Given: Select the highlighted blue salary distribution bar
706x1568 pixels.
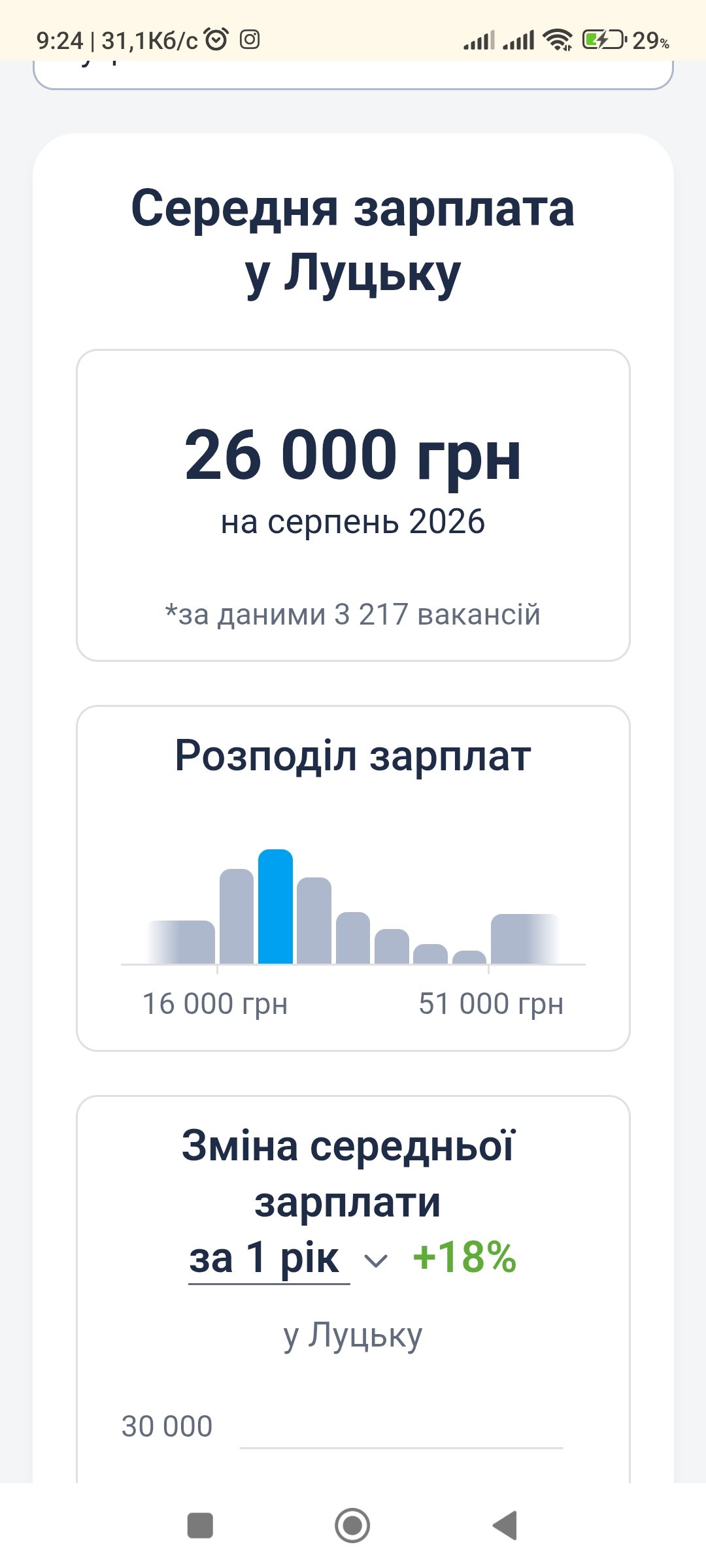Looking at the screenshot, I should [275, 906].
